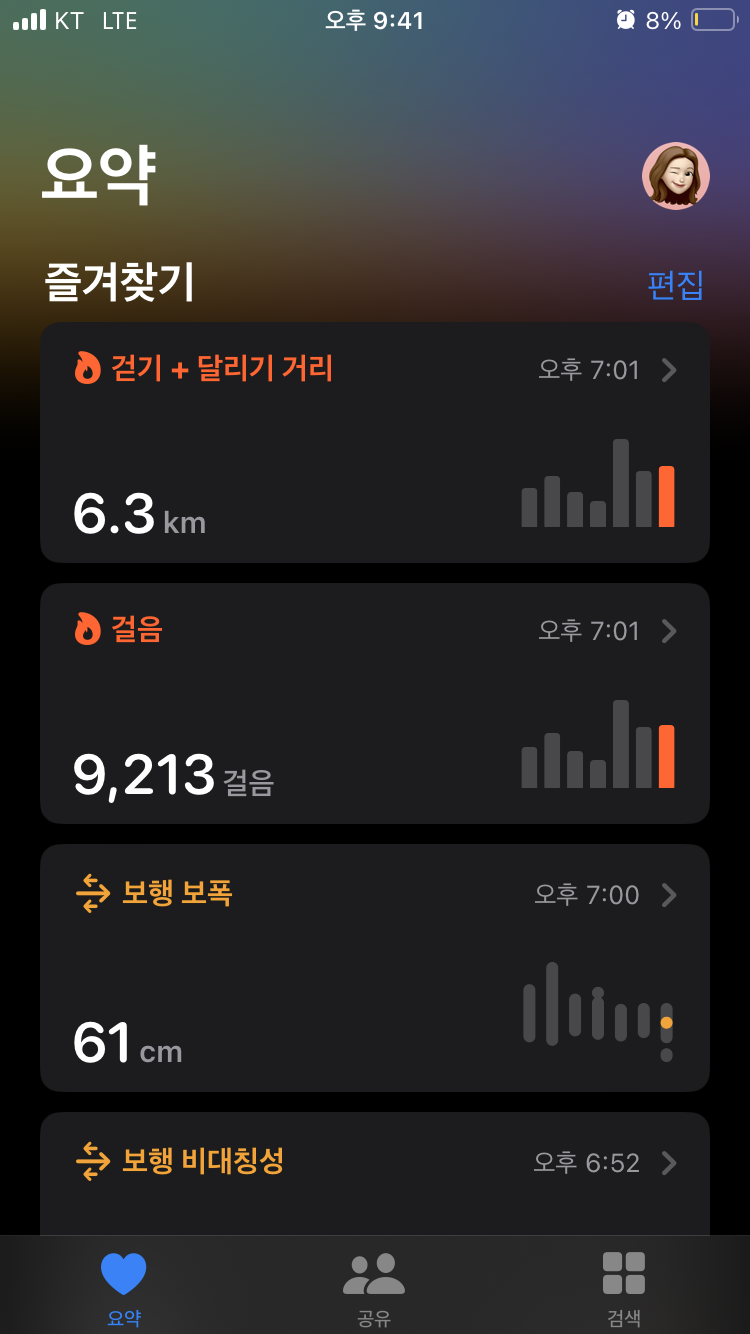The image size is (750, 1334).
Task: Go to the 검색 tab
Action: click(x=624, y=1288)
